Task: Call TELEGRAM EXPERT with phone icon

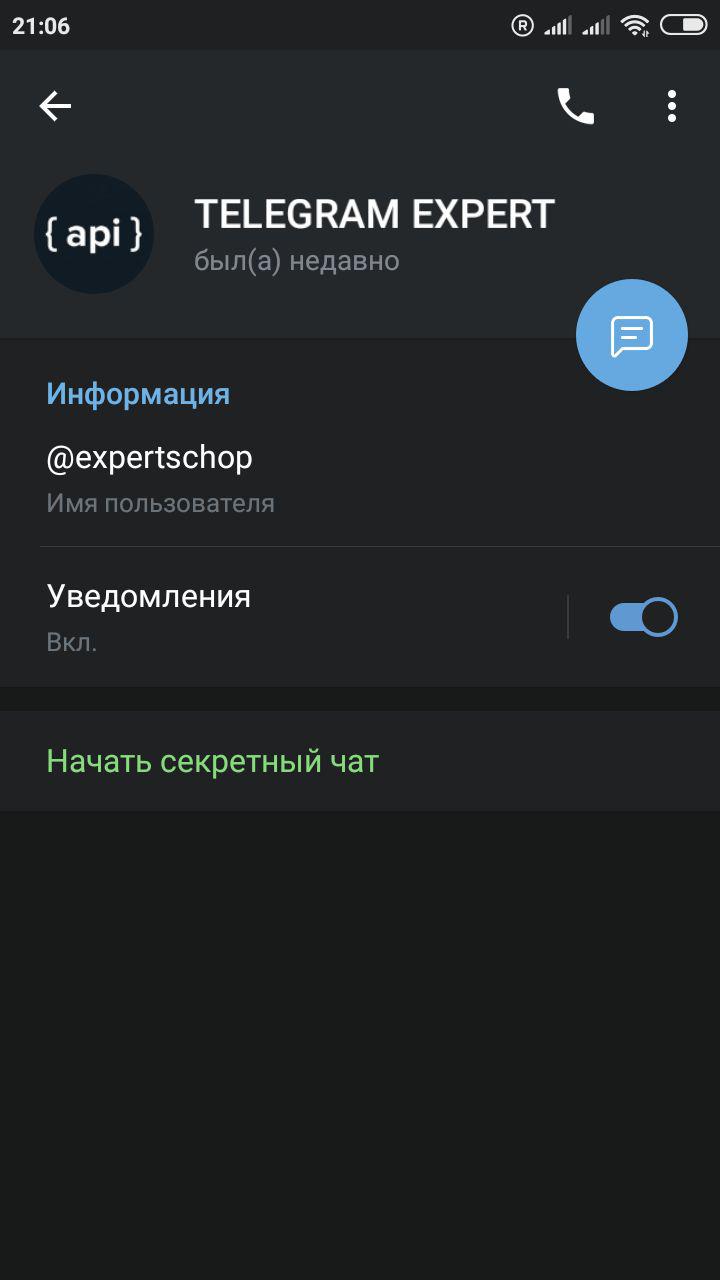Action: [575, 106]
